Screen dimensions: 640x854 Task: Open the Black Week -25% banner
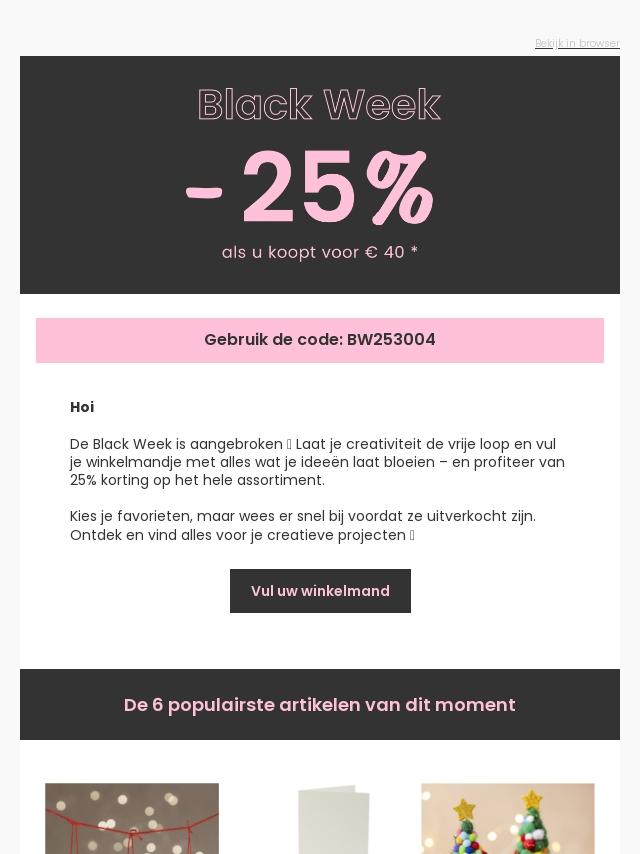coord(320,175)
